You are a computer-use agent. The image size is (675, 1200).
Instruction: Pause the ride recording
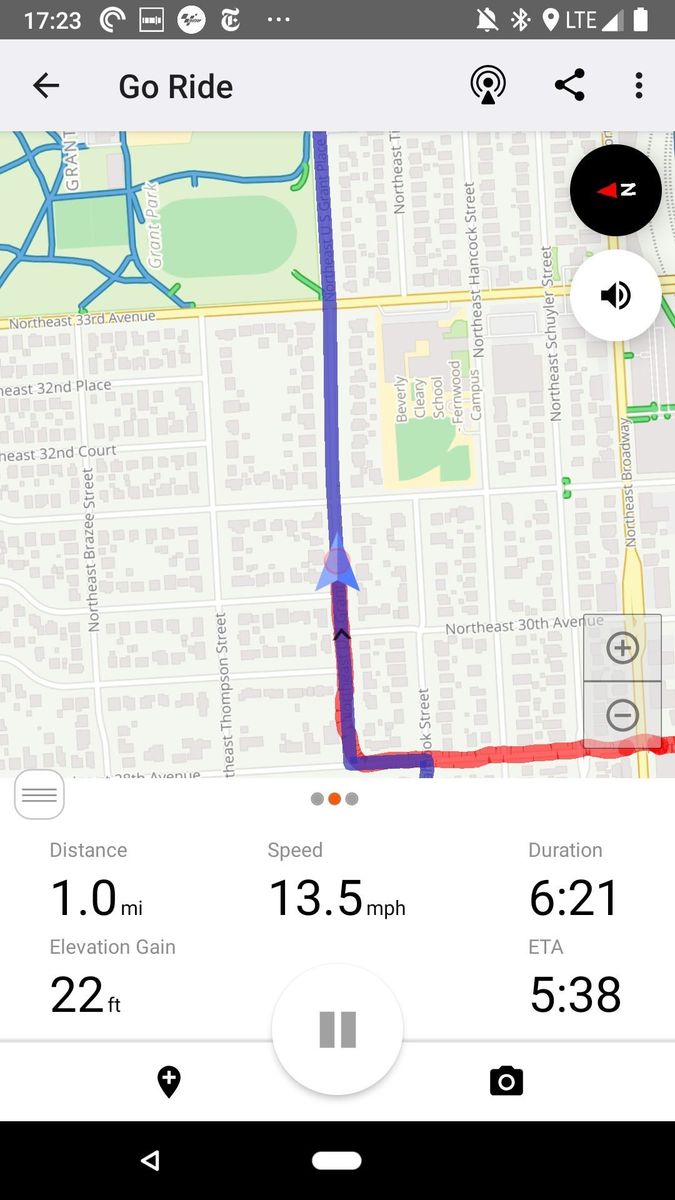(337, 1029)
